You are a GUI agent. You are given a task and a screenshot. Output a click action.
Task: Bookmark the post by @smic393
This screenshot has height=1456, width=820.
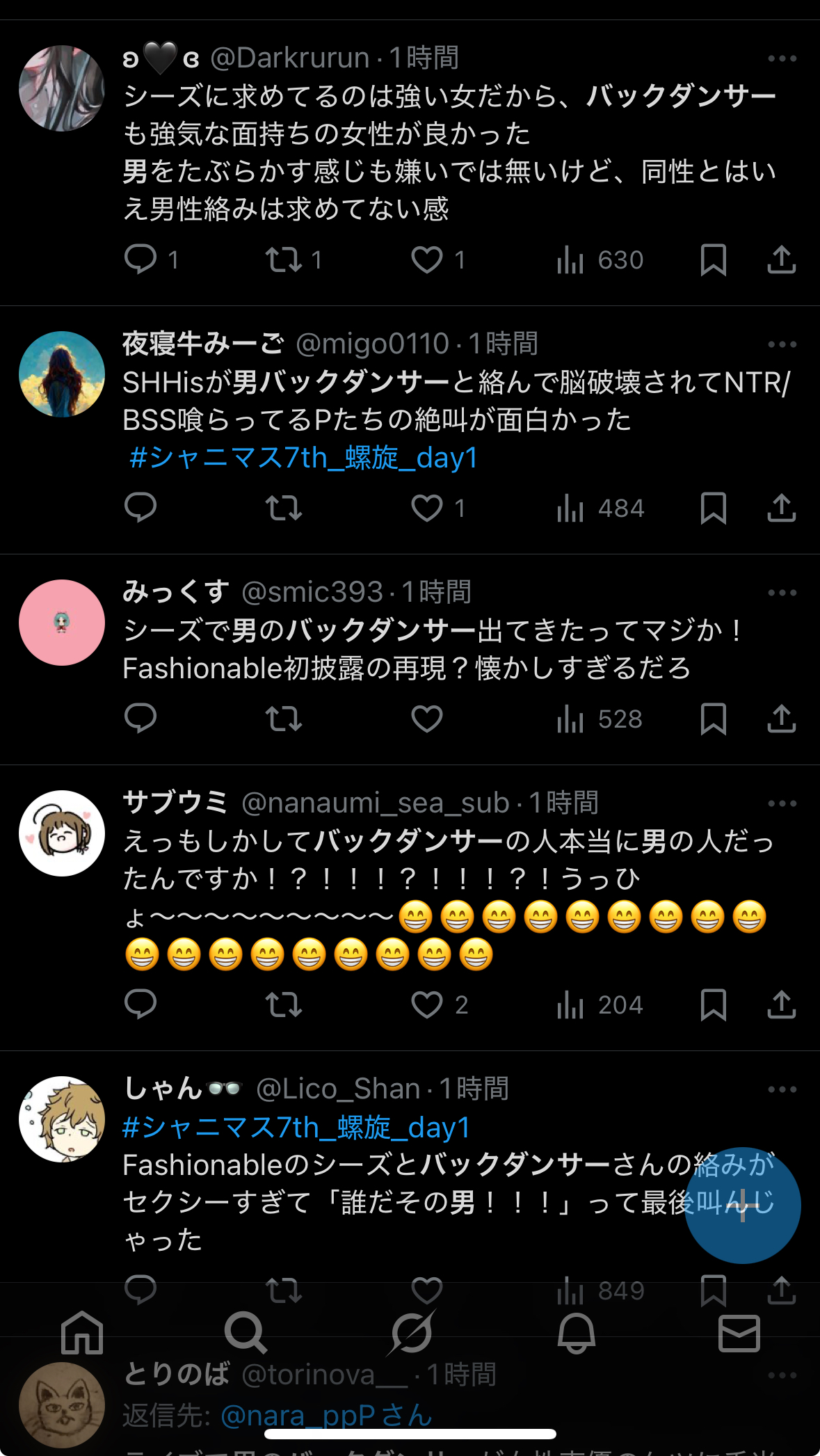pos(713,719)
